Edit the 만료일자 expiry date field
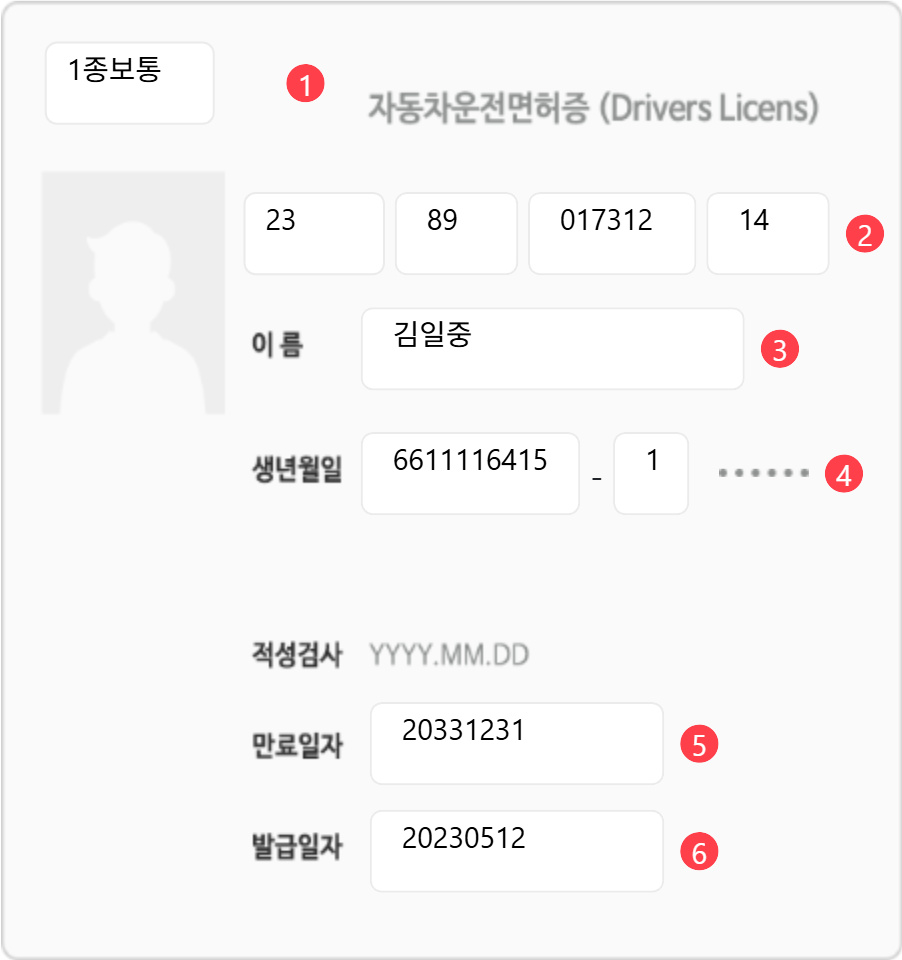902x960 pixels. pyautogui.click(x=516, y=743)
